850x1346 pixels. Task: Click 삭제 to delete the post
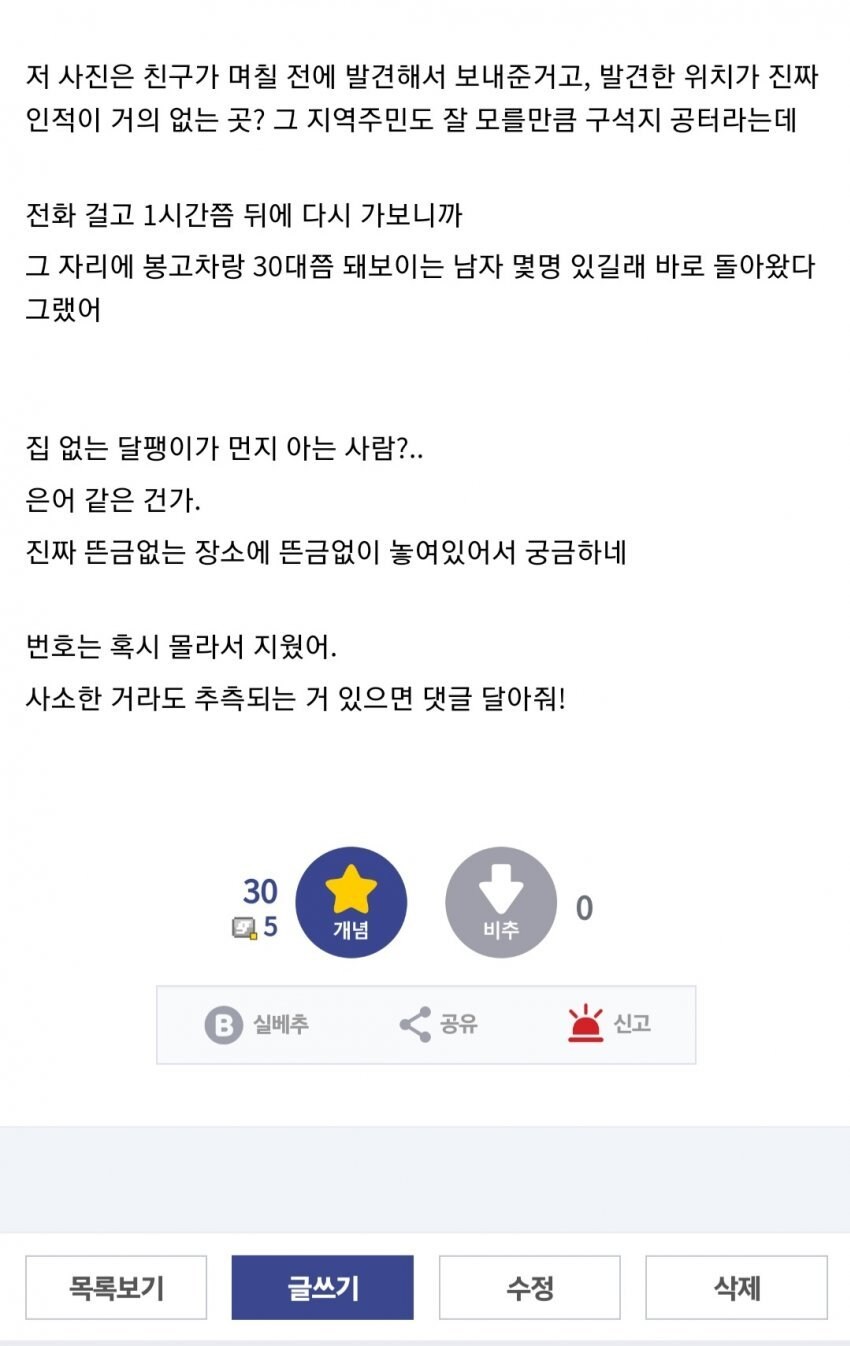pos(735,1288)
